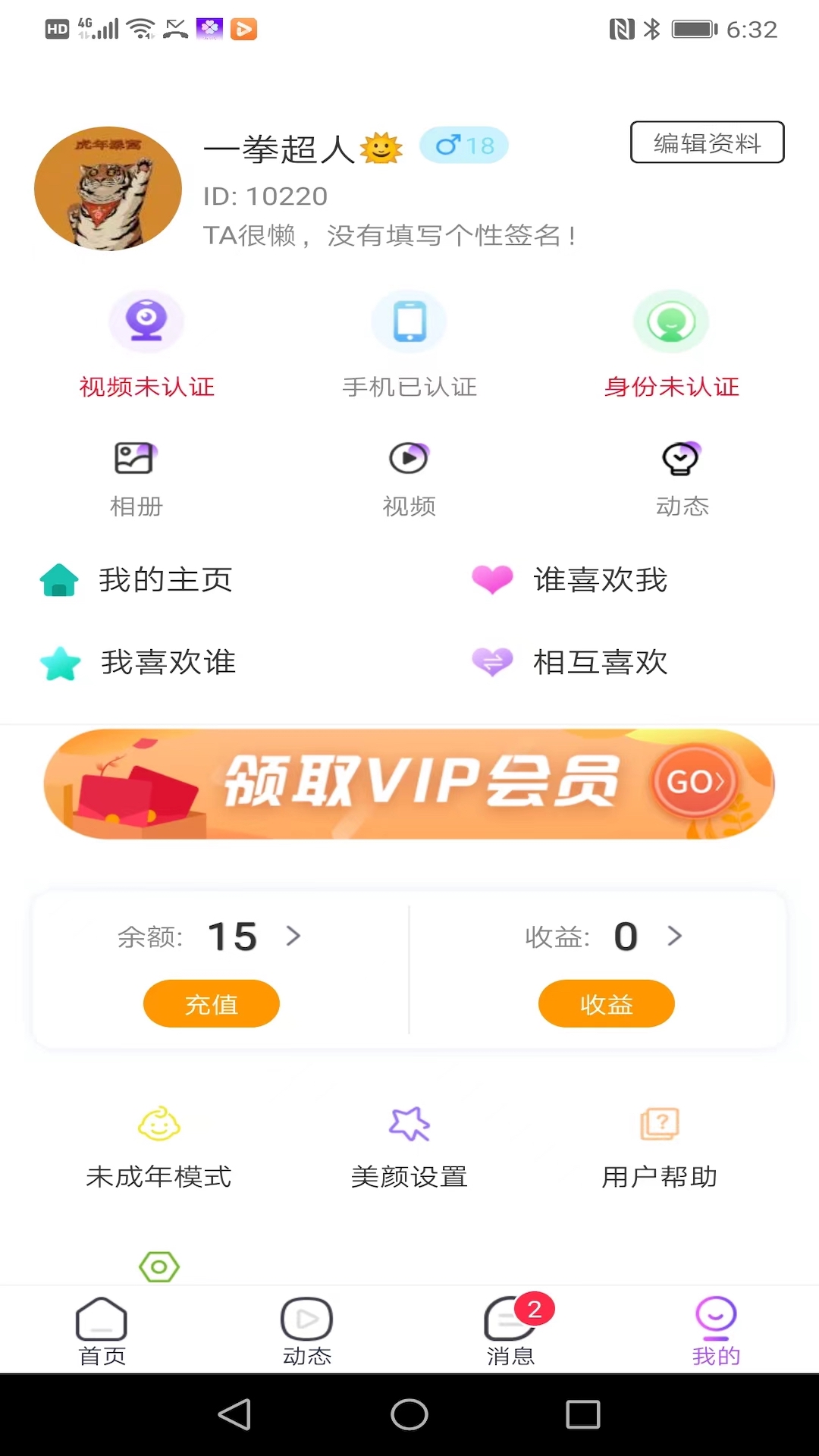Open the 视频未认证 video verification icon

[147, 321]
